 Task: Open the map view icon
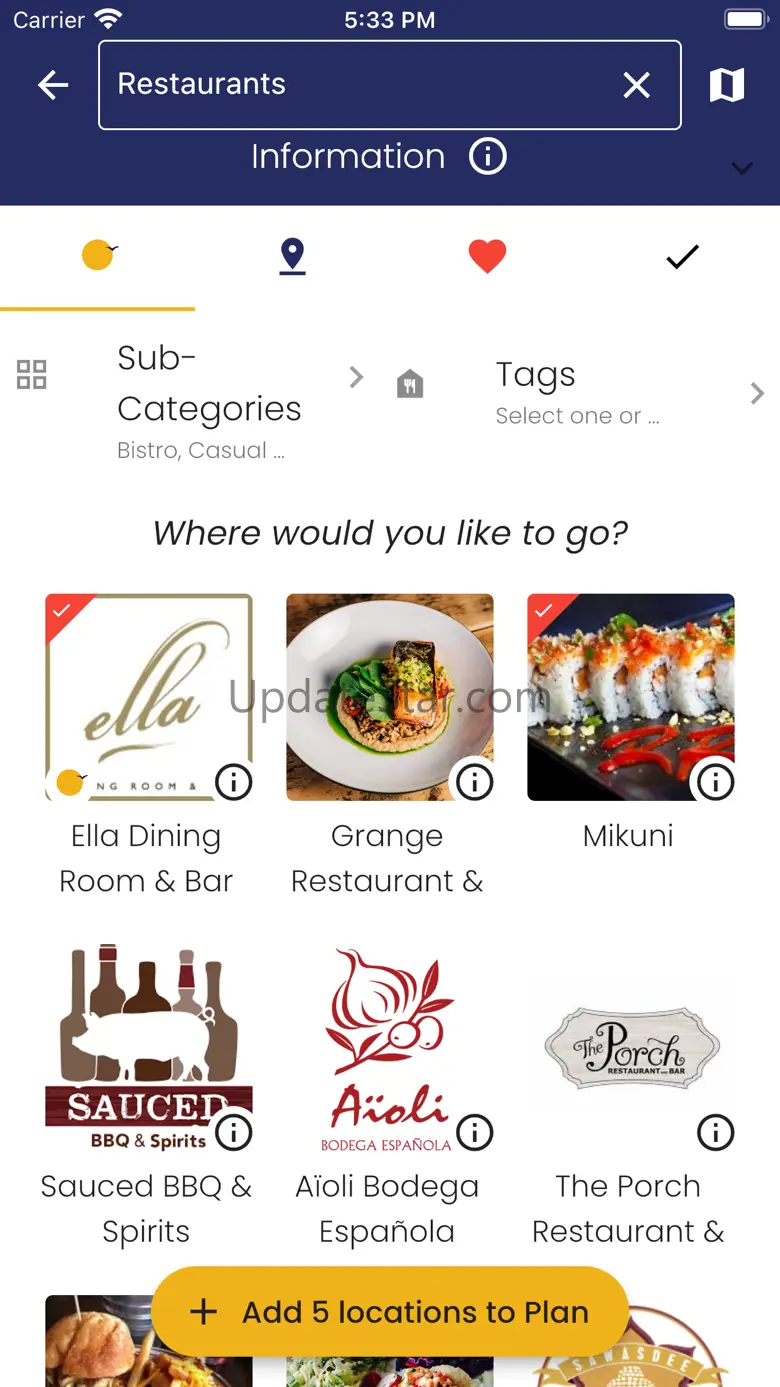(727, 85)
